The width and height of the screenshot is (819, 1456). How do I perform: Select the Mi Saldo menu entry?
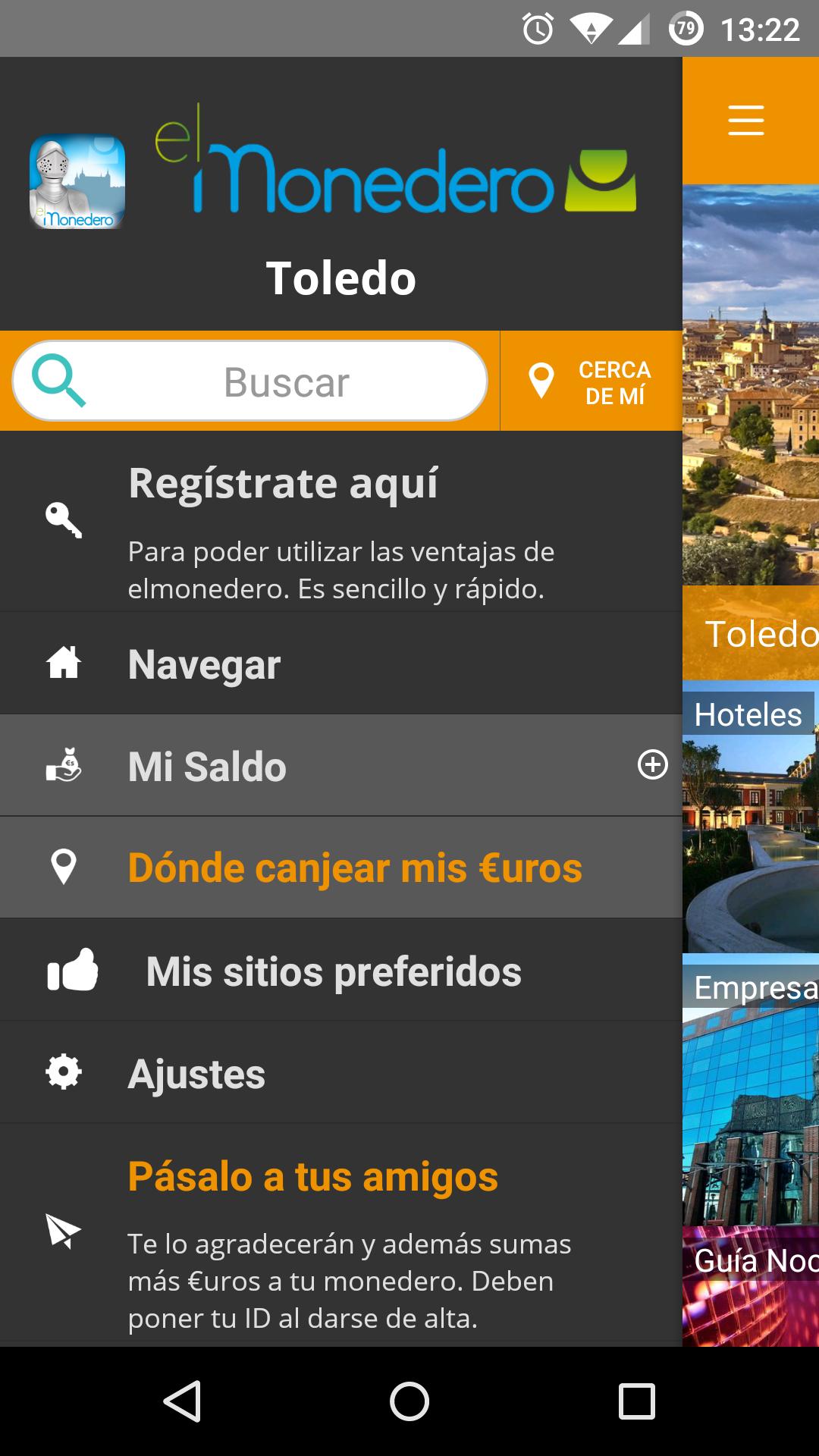(206, 764)
